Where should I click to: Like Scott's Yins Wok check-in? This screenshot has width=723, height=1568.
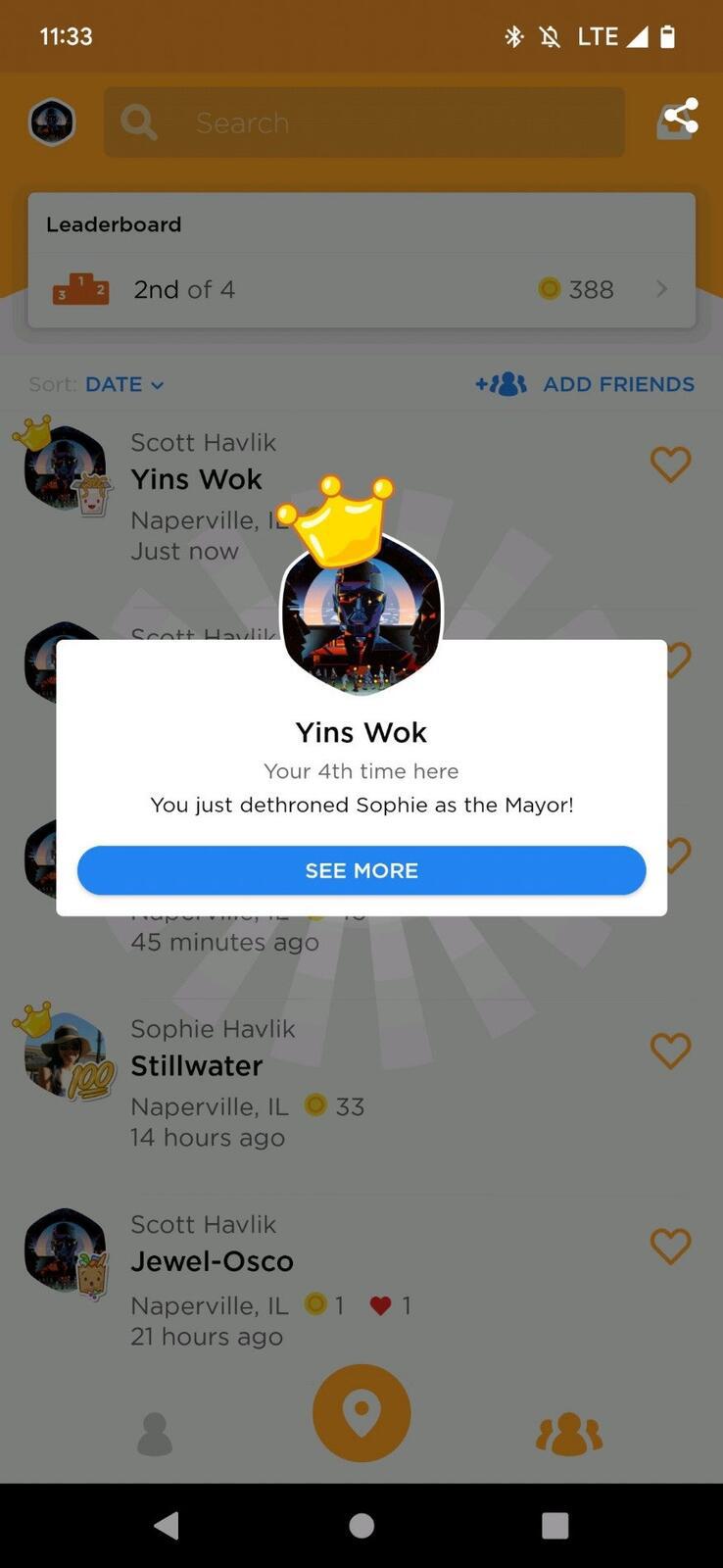pos(671,464)
